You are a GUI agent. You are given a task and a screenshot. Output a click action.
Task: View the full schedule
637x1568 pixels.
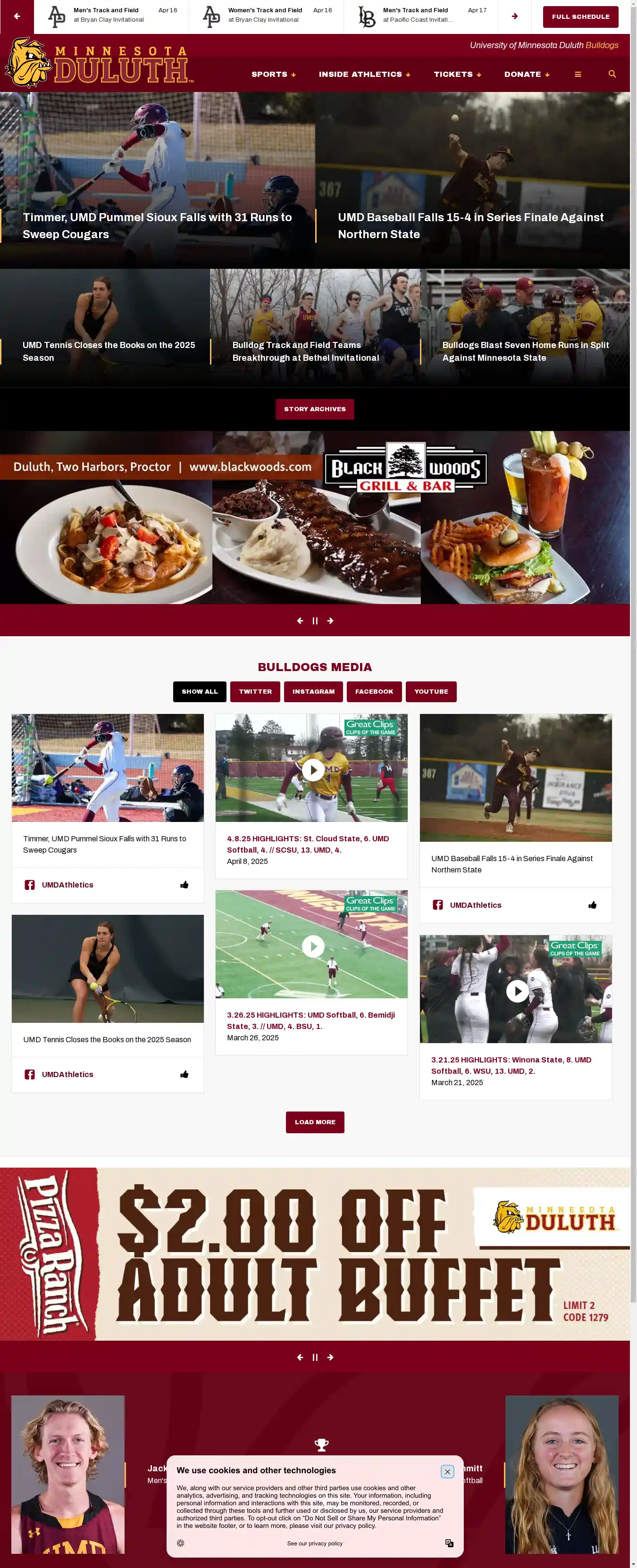(x=580, y=17)
